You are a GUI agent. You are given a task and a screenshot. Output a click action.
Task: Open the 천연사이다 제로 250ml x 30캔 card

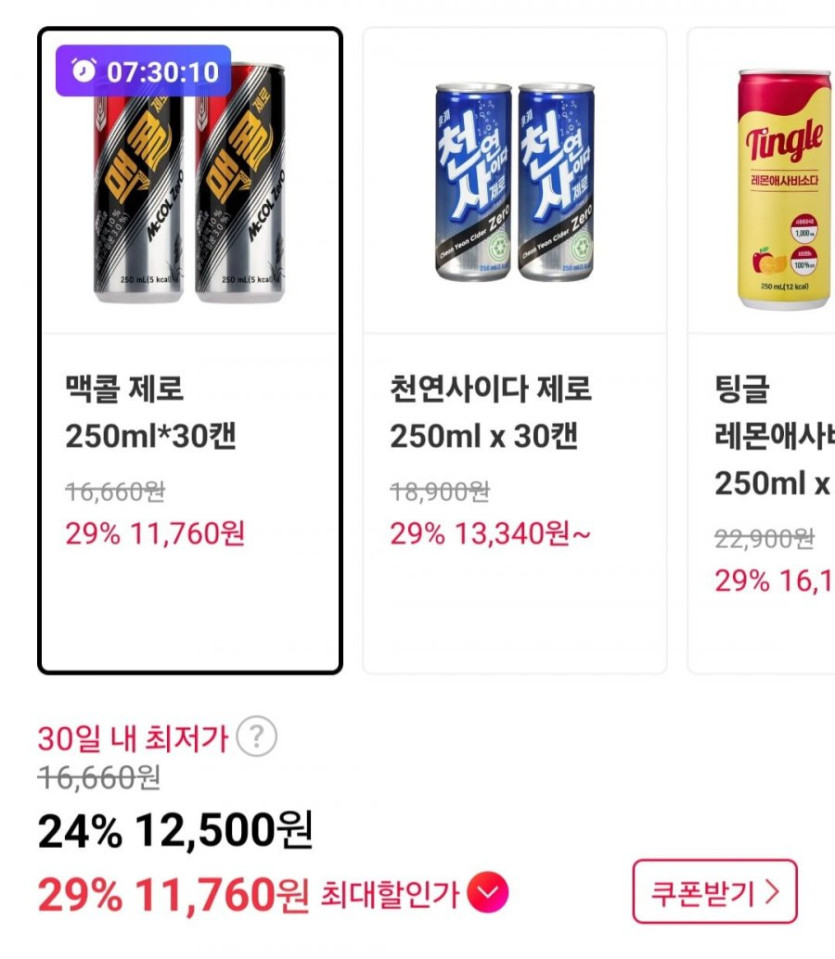[514, 350]
